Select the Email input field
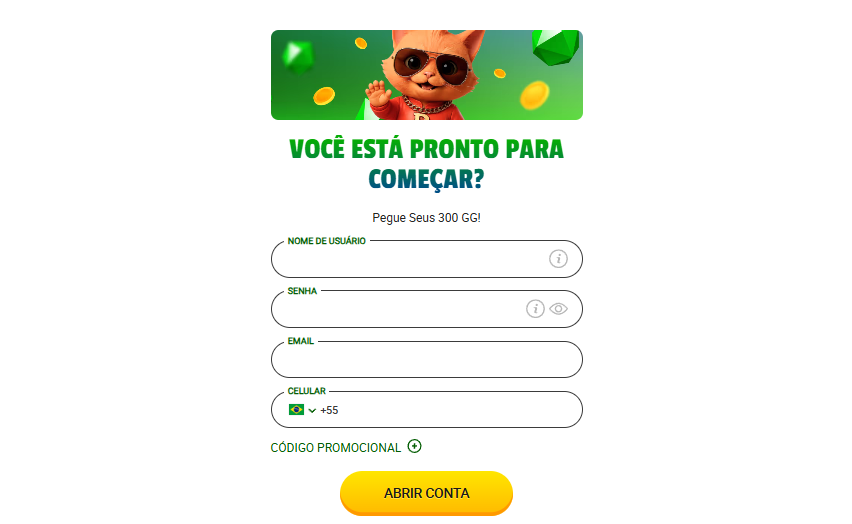The image size is (852, 524). point(426,360)
